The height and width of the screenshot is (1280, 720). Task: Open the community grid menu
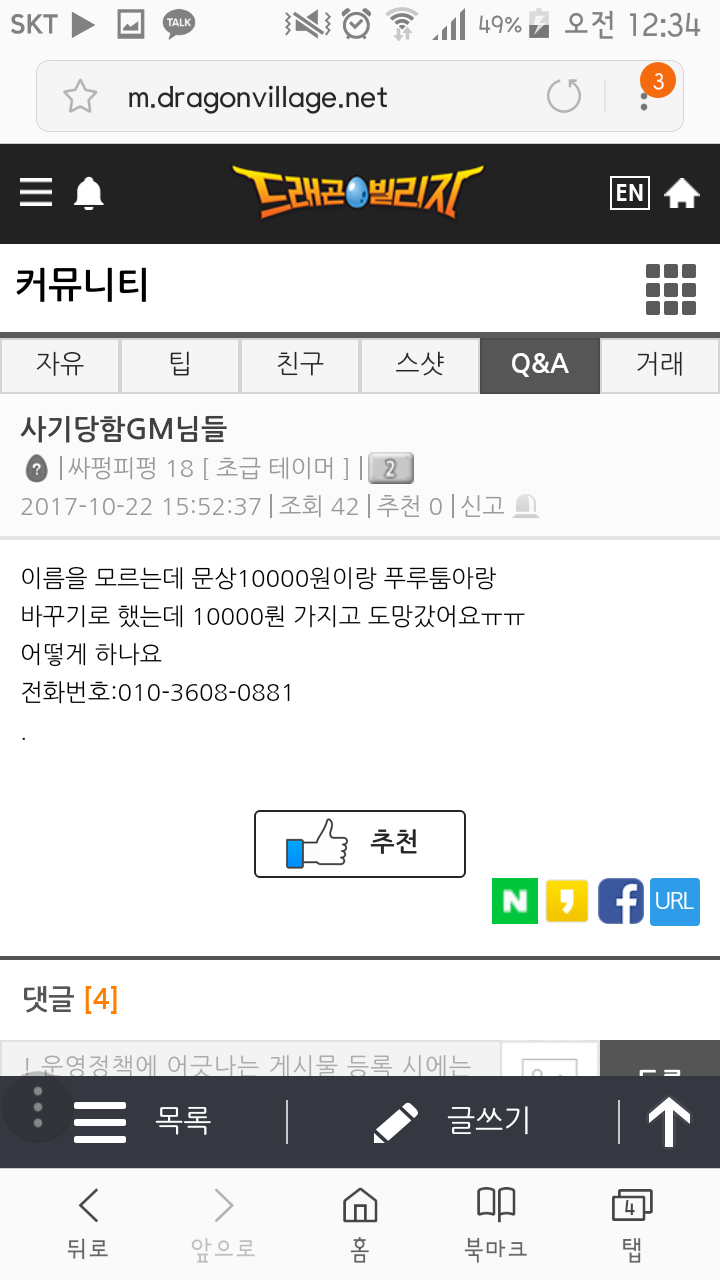coord(670,289)
